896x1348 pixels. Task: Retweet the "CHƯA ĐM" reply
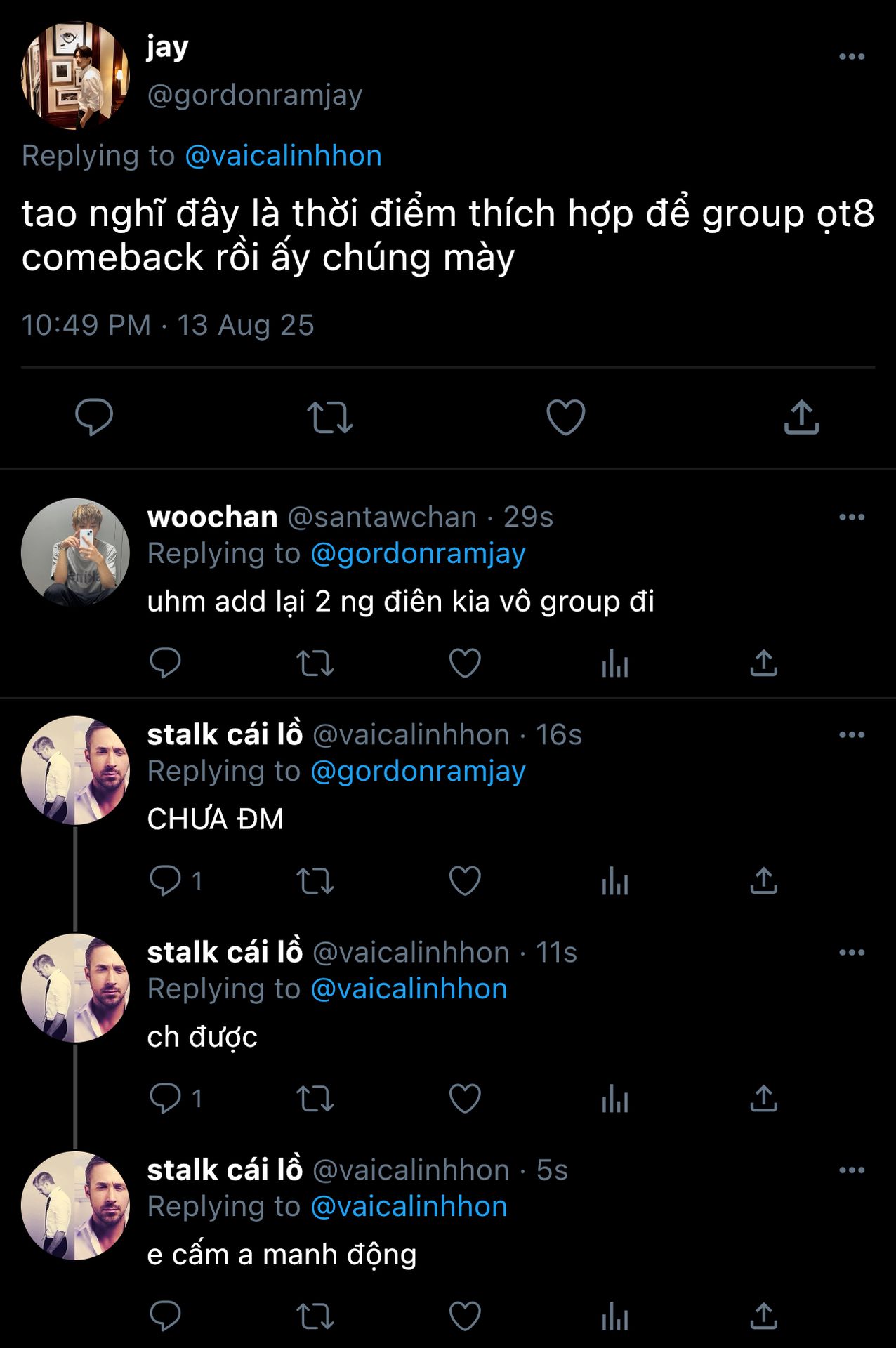click(x=315, y=880)
